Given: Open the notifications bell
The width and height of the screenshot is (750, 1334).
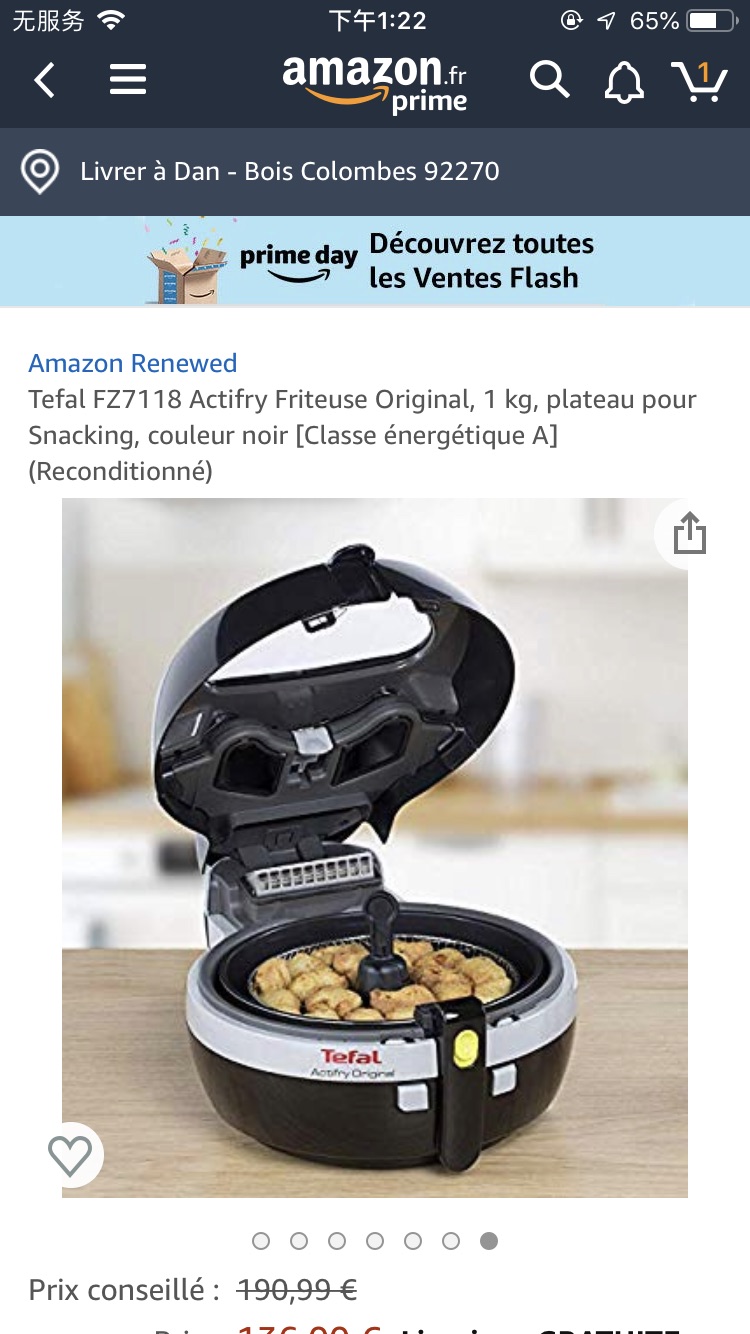Looking at the screenshot, I should (x=624, y=81).
